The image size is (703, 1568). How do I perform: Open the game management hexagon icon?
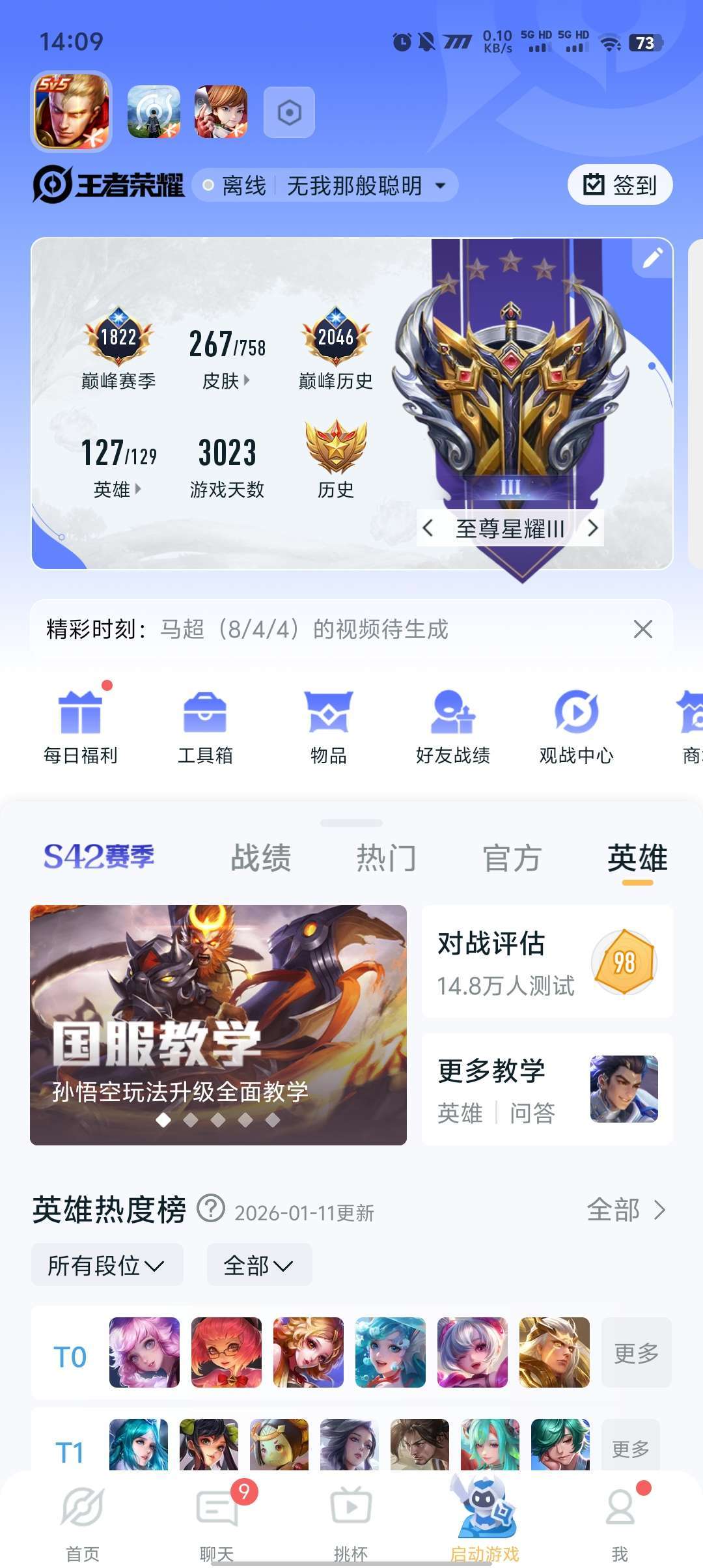tap(289, 113)
